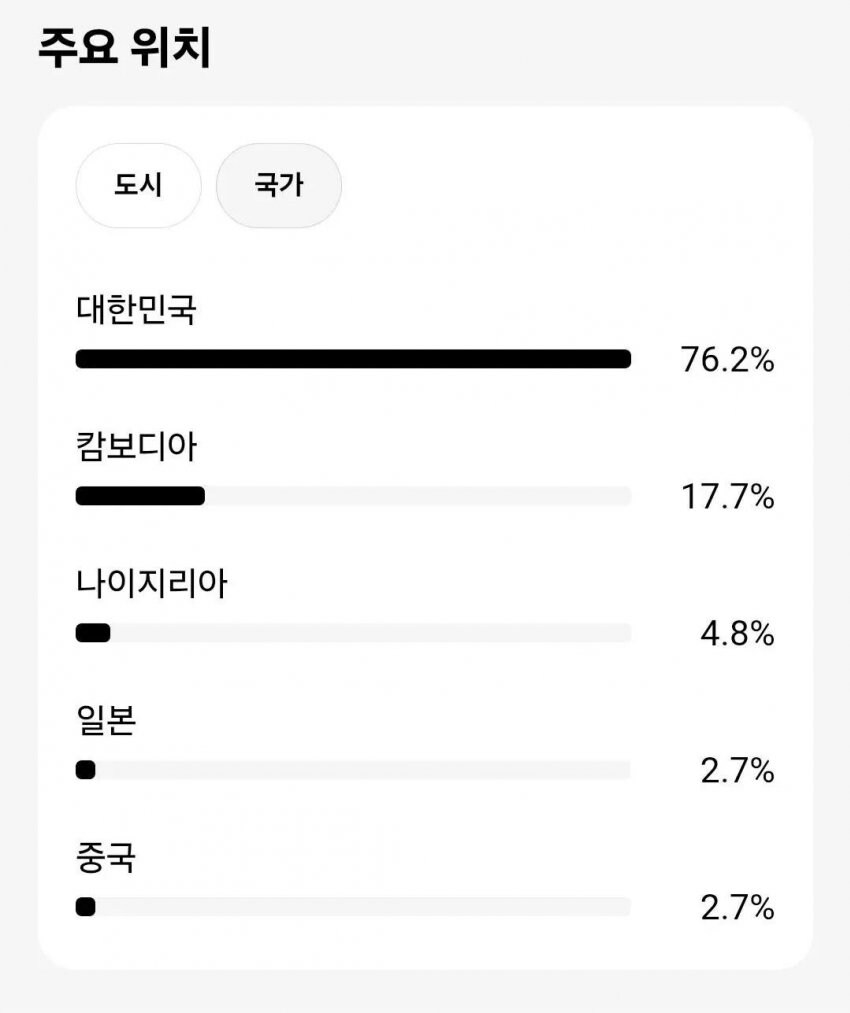850x1013 pixels.
Task: Click the 캄보디아 progress bar
Action: pyautogui.click(x=353, y=494)
